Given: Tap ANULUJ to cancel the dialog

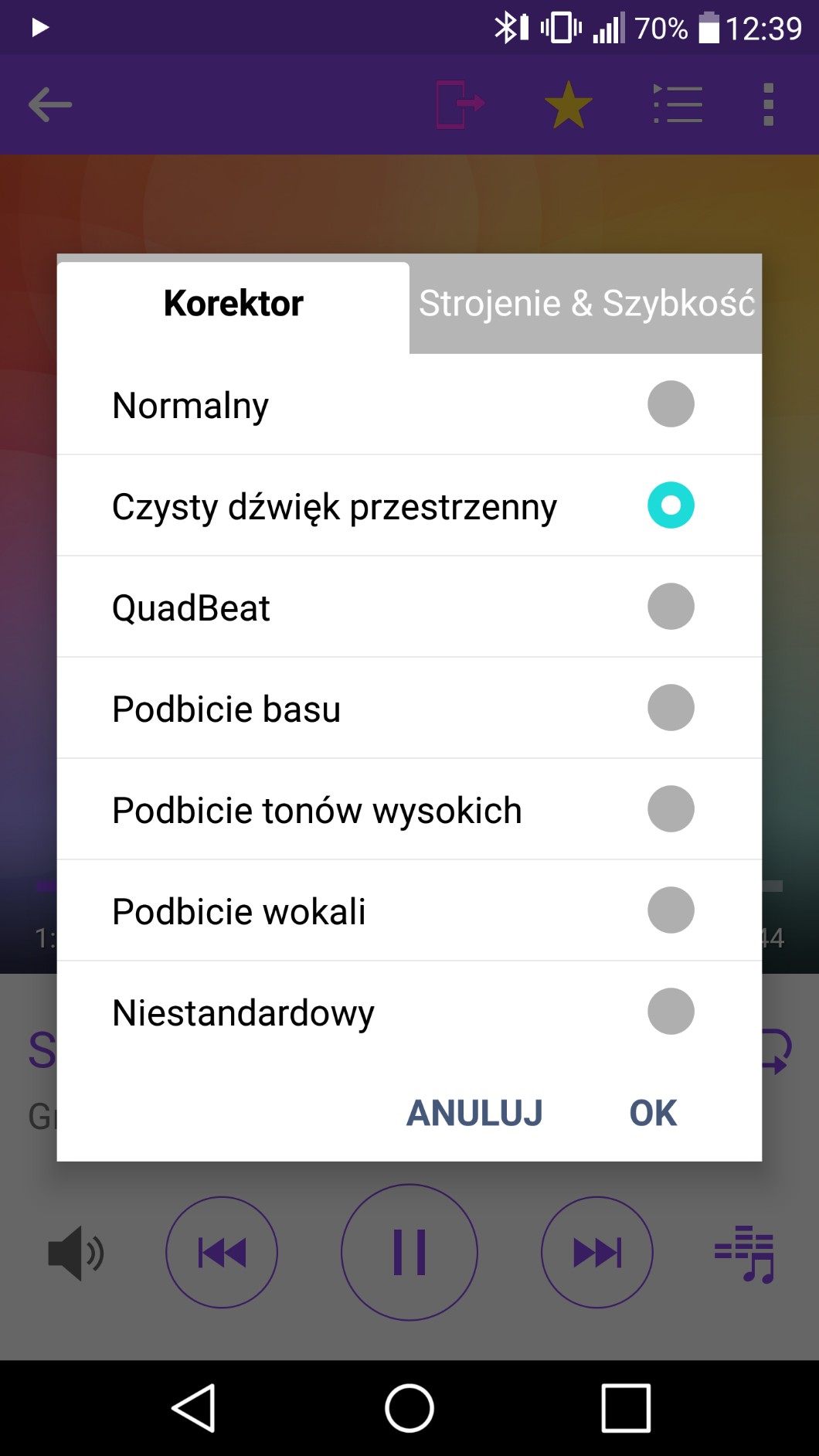Looking at the screenshot, I should 474,1113.
